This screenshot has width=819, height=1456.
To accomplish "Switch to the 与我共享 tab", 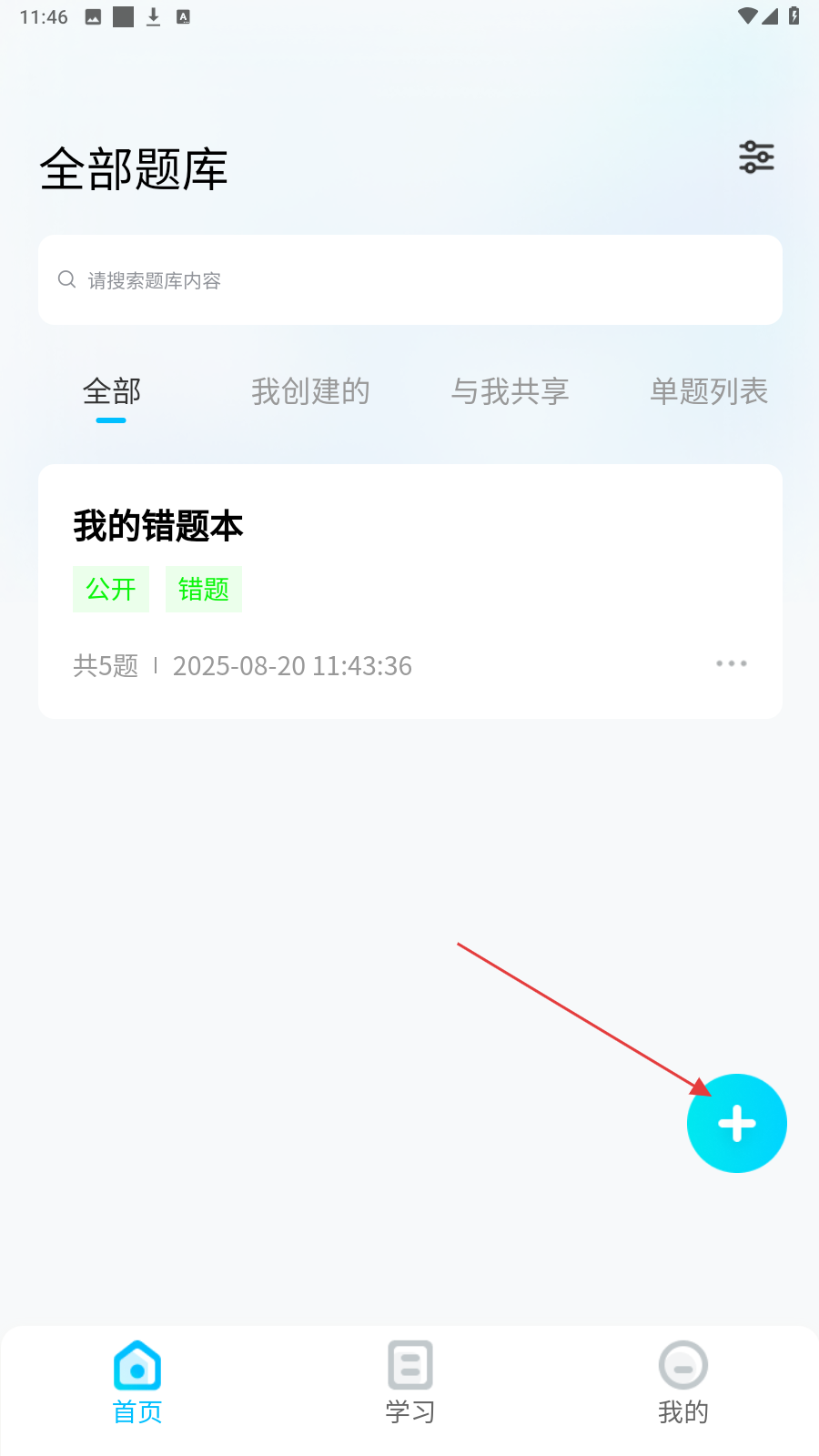I will click(x=510, y=392).
